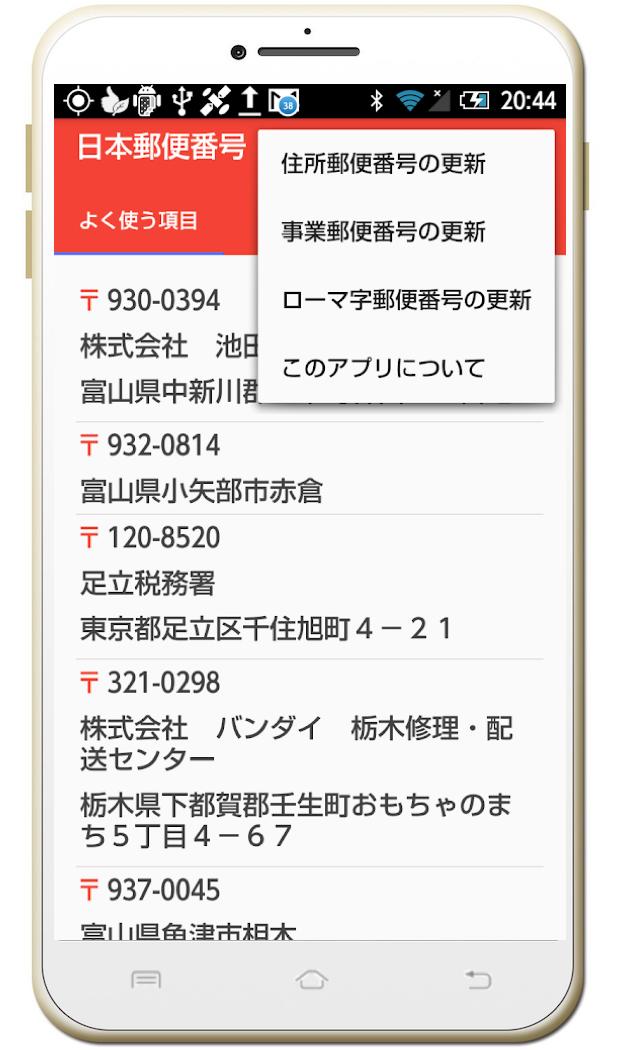The image size is (630, 1050).
Task: Go to the home screen button
Action: (x=312, y=980)
